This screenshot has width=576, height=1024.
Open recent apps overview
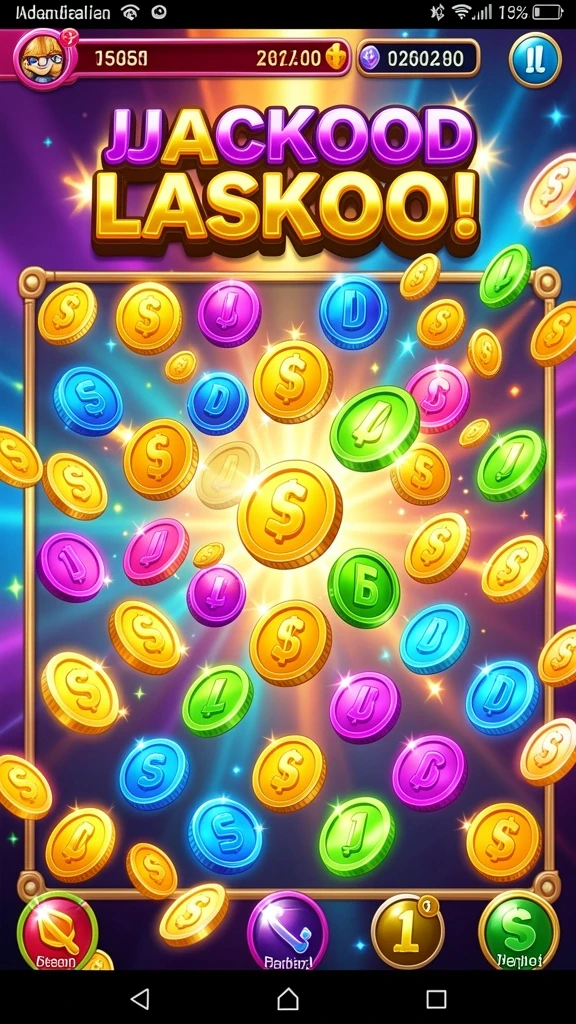click(x=436, y=999)
